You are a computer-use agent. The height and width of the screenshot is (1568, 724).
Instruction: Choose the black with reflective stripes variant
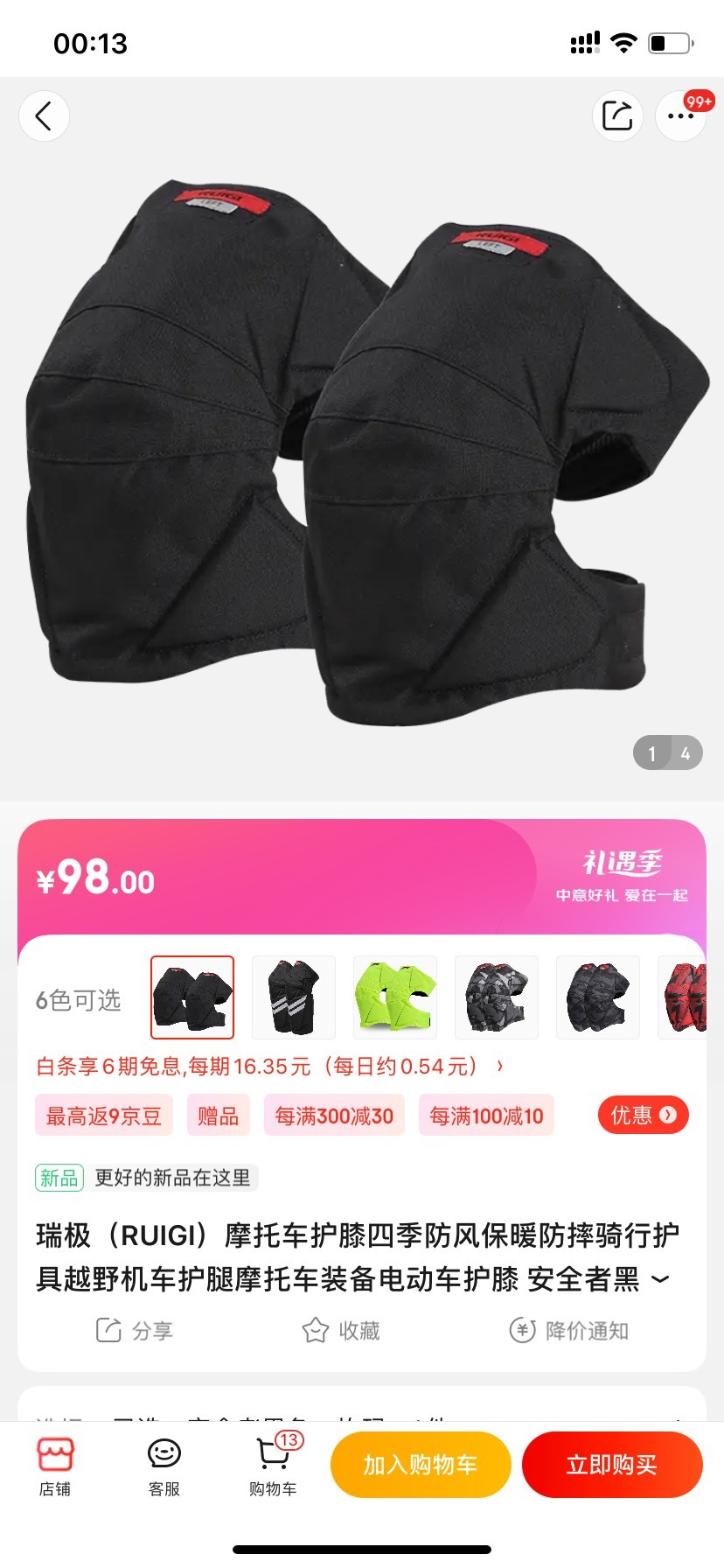(294, 997)
